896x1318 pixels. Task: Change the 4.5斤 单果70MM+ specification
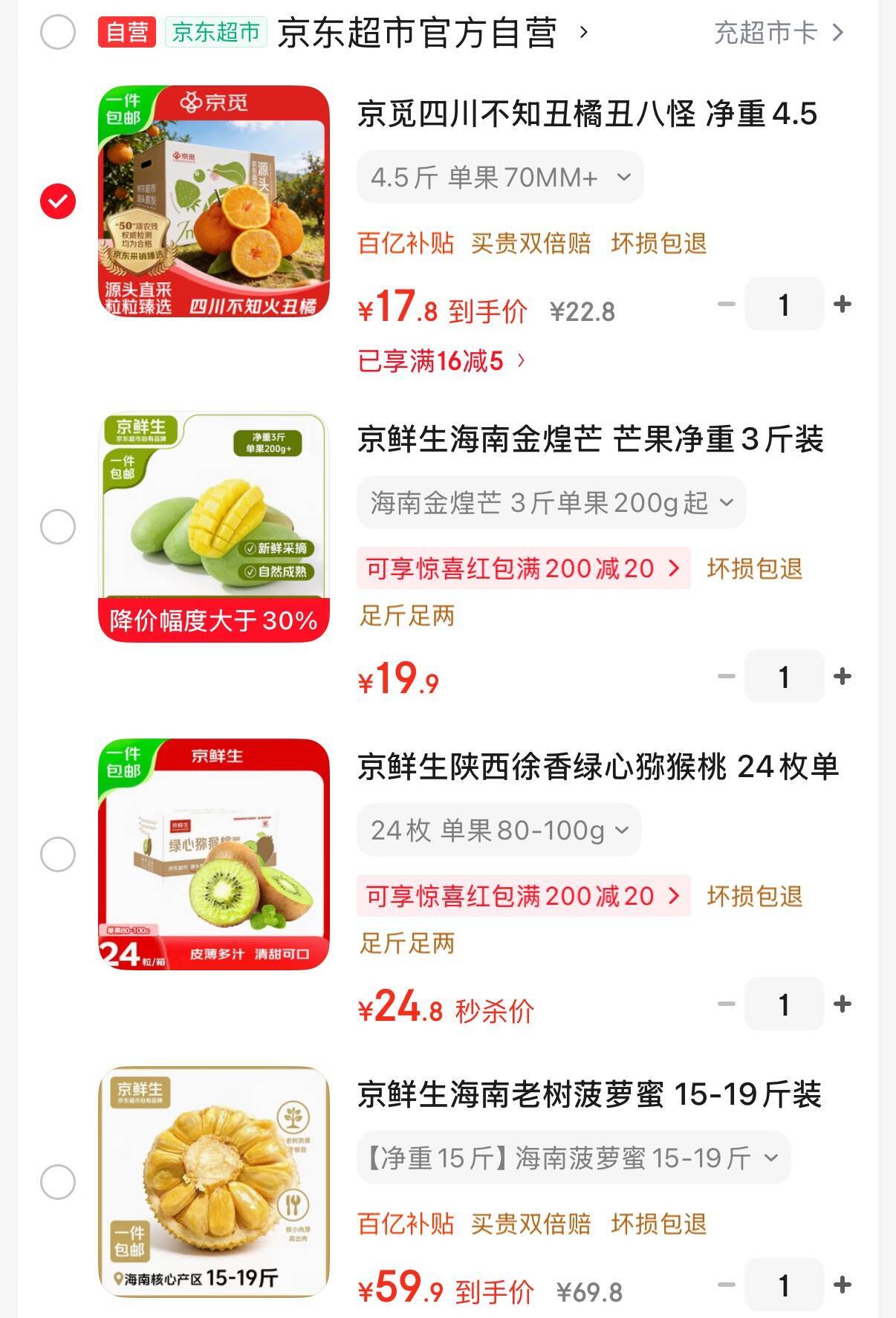tap(500, 178)
